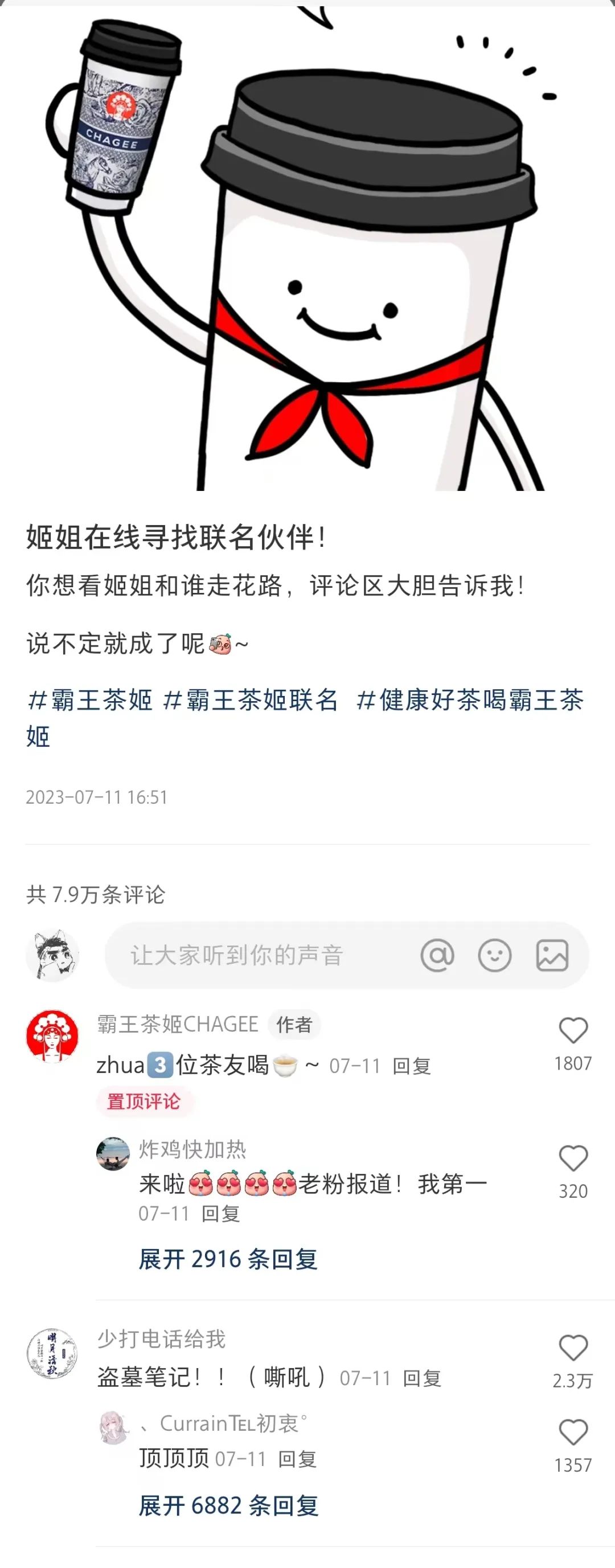Like 炸鸡快加热's reply
This screenshot has height=1568, width=615.
pos(572,1159)
